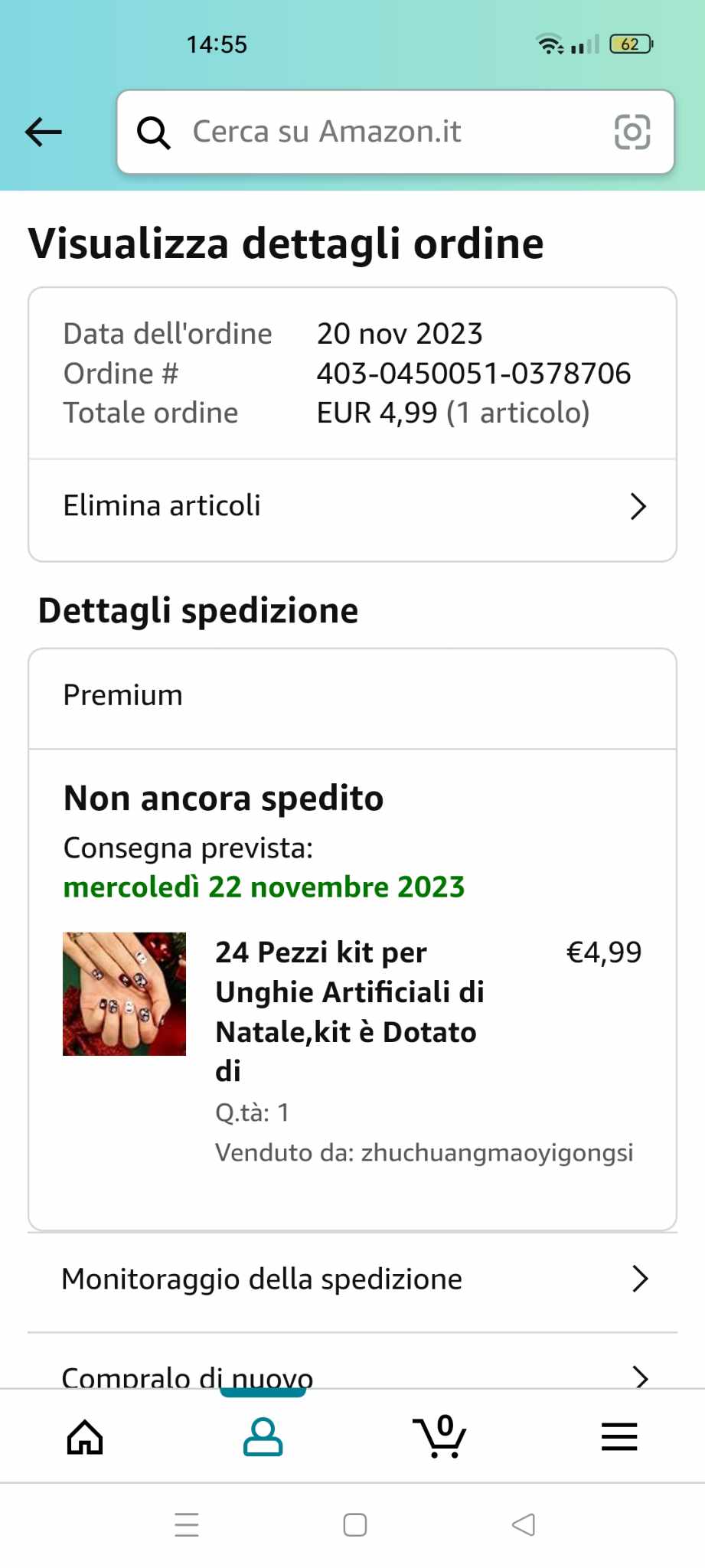
Task: Switch to the account profile tab
Action: coord(263,1437)
